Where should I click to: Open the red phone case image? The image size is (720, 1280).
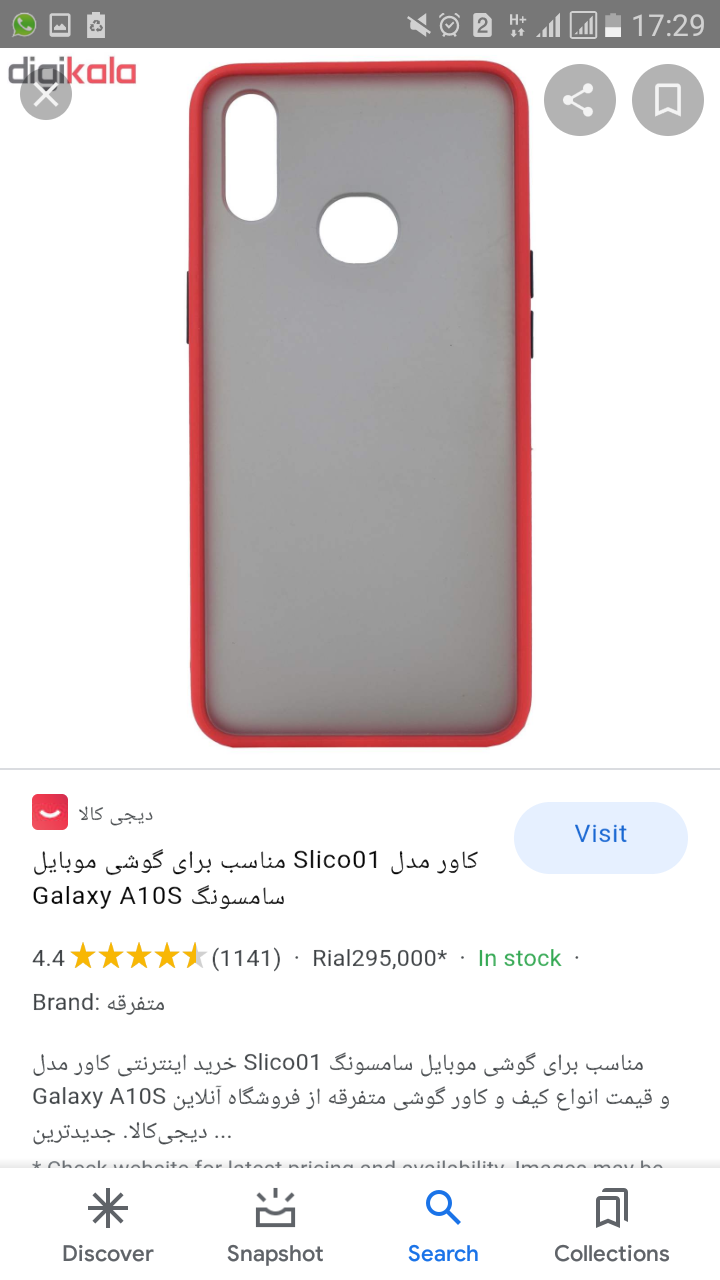tap(360, 405)
